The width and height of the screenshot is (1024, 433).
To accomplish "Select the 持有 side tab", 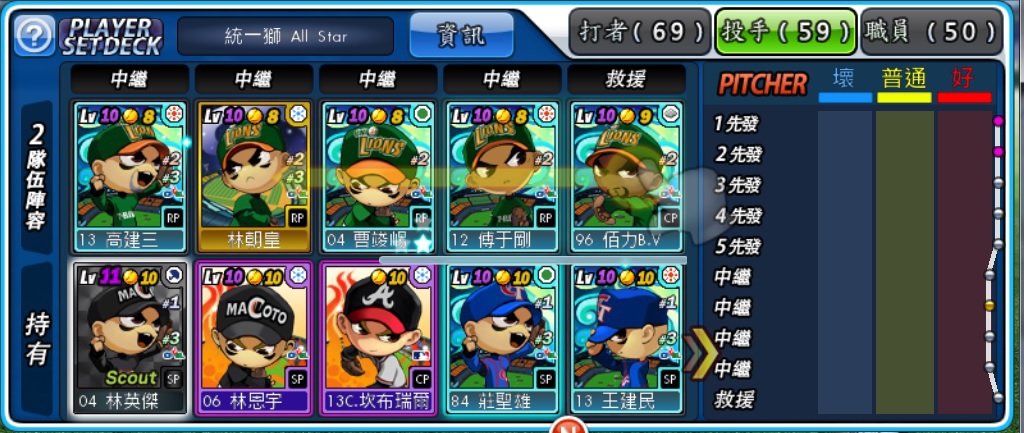I will tap(36, 338).
